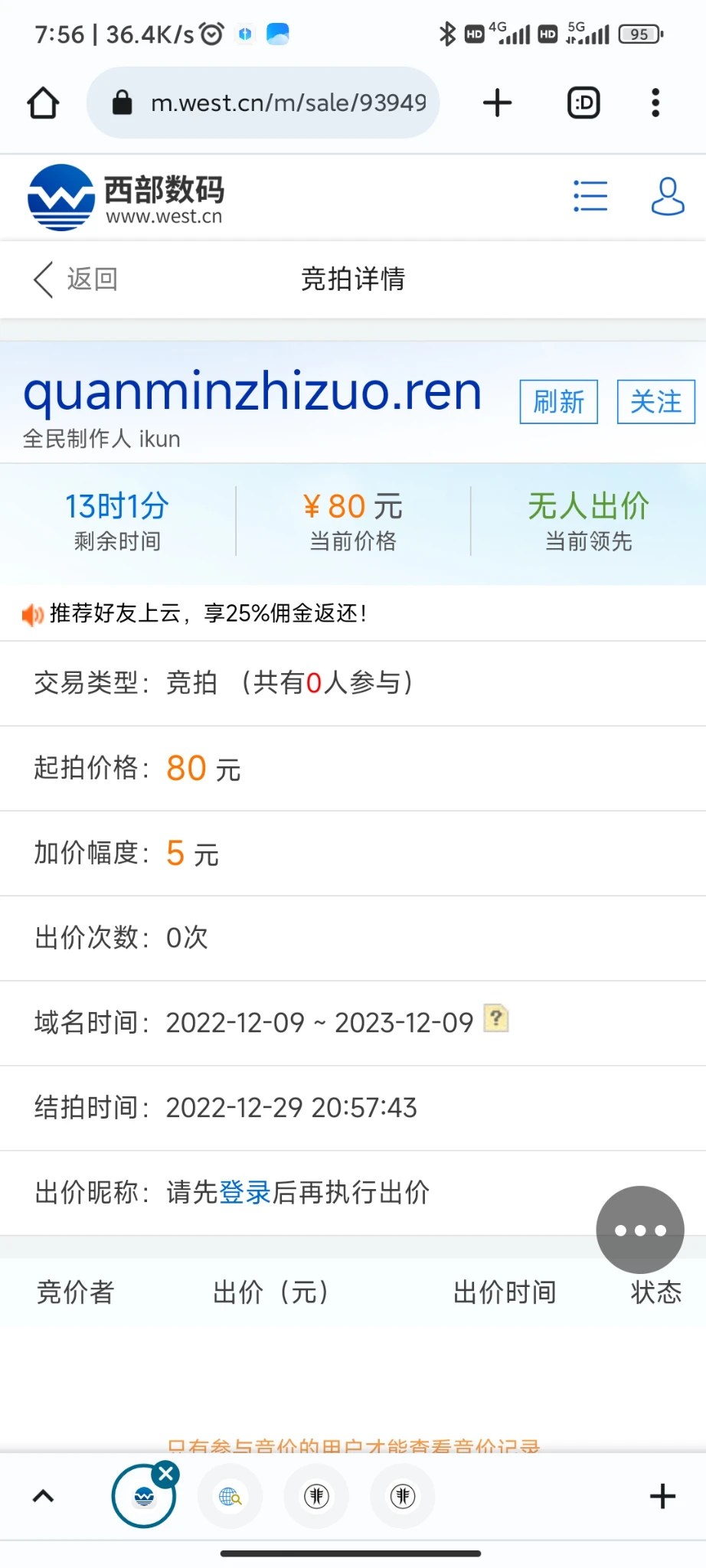Follow this domain with 关注

[655, 401]
